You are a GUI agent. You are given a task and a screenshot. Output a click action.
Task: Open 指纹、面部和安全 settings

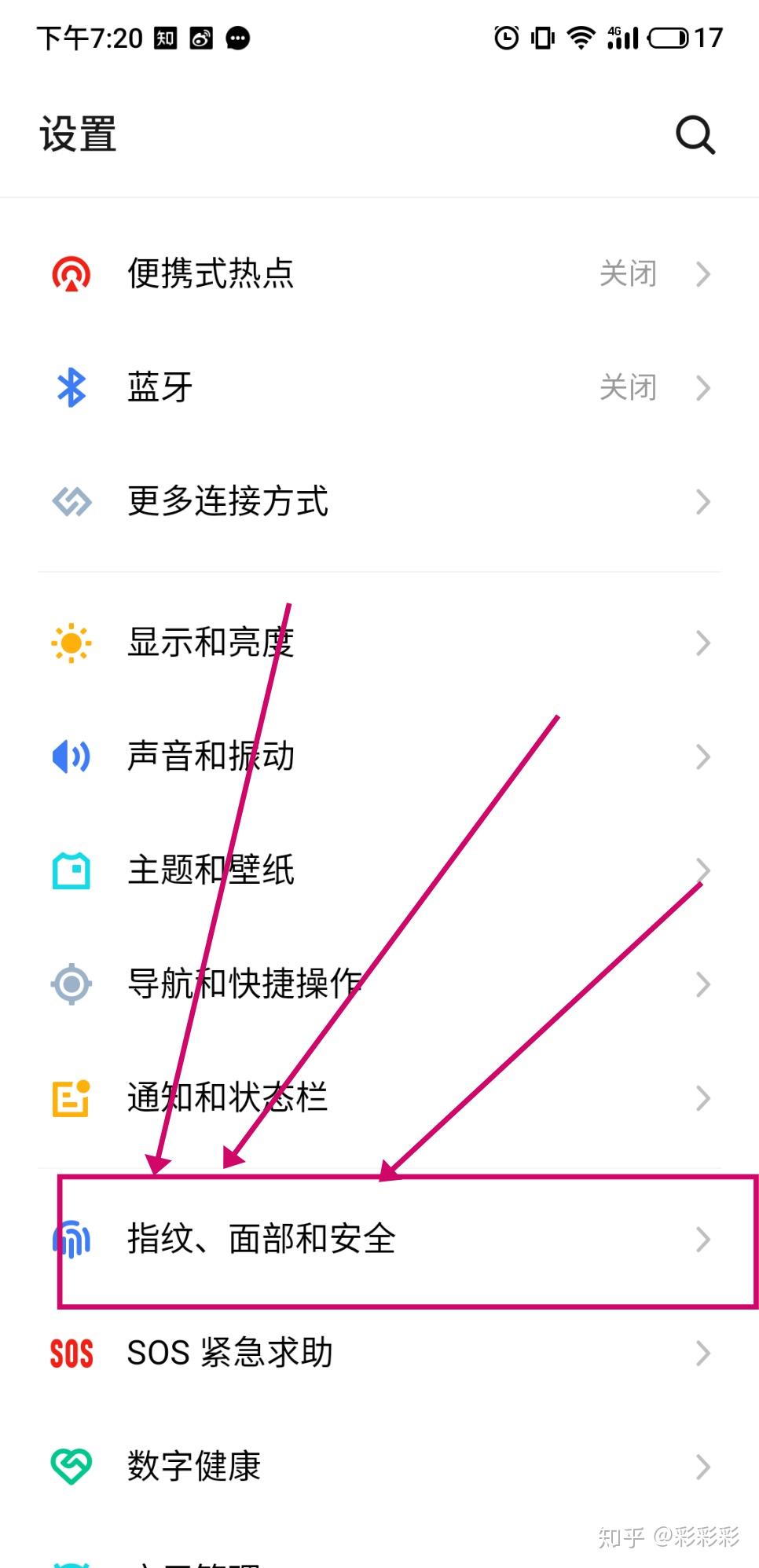379,1239
